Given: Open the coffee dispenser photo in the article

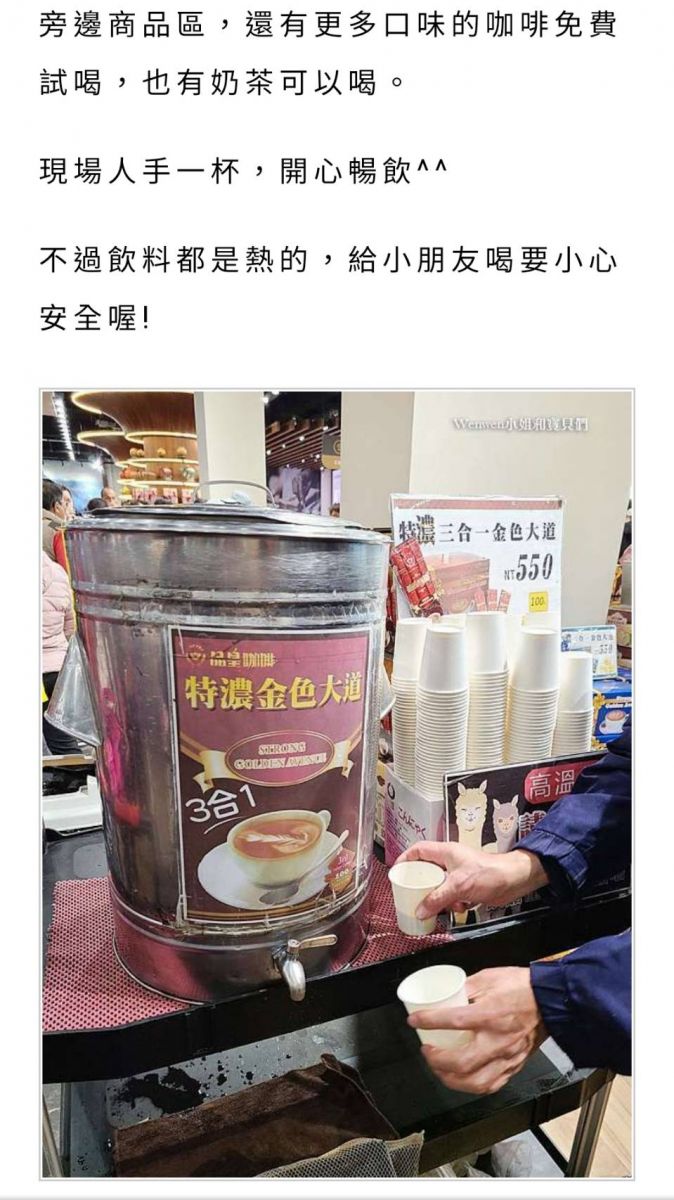Looking at the screenshot, I should click(x=336, y=783).
